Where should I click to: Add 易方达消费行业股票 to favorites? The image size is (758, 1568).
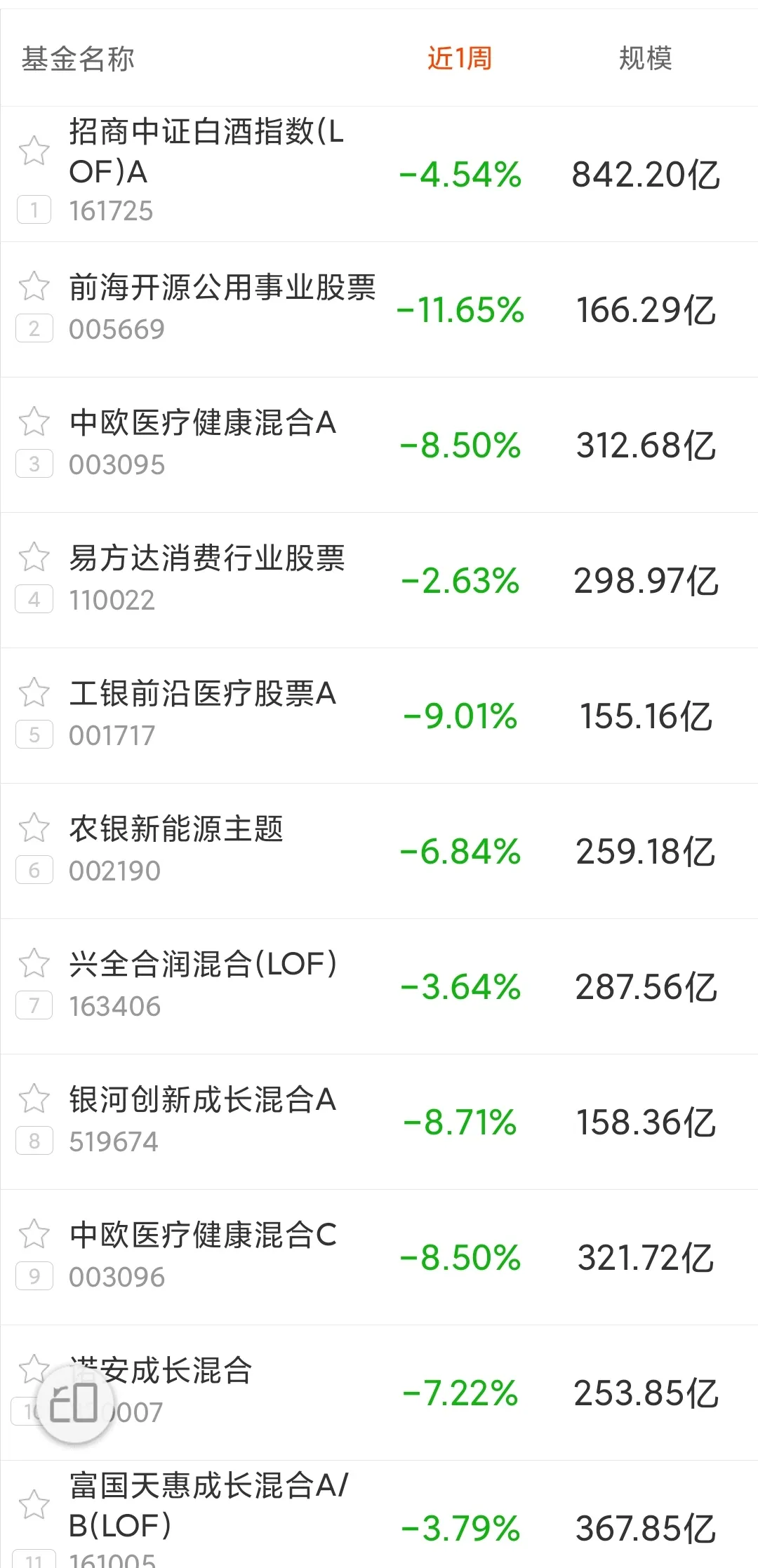pyautogui.click(x=34, y=556)
